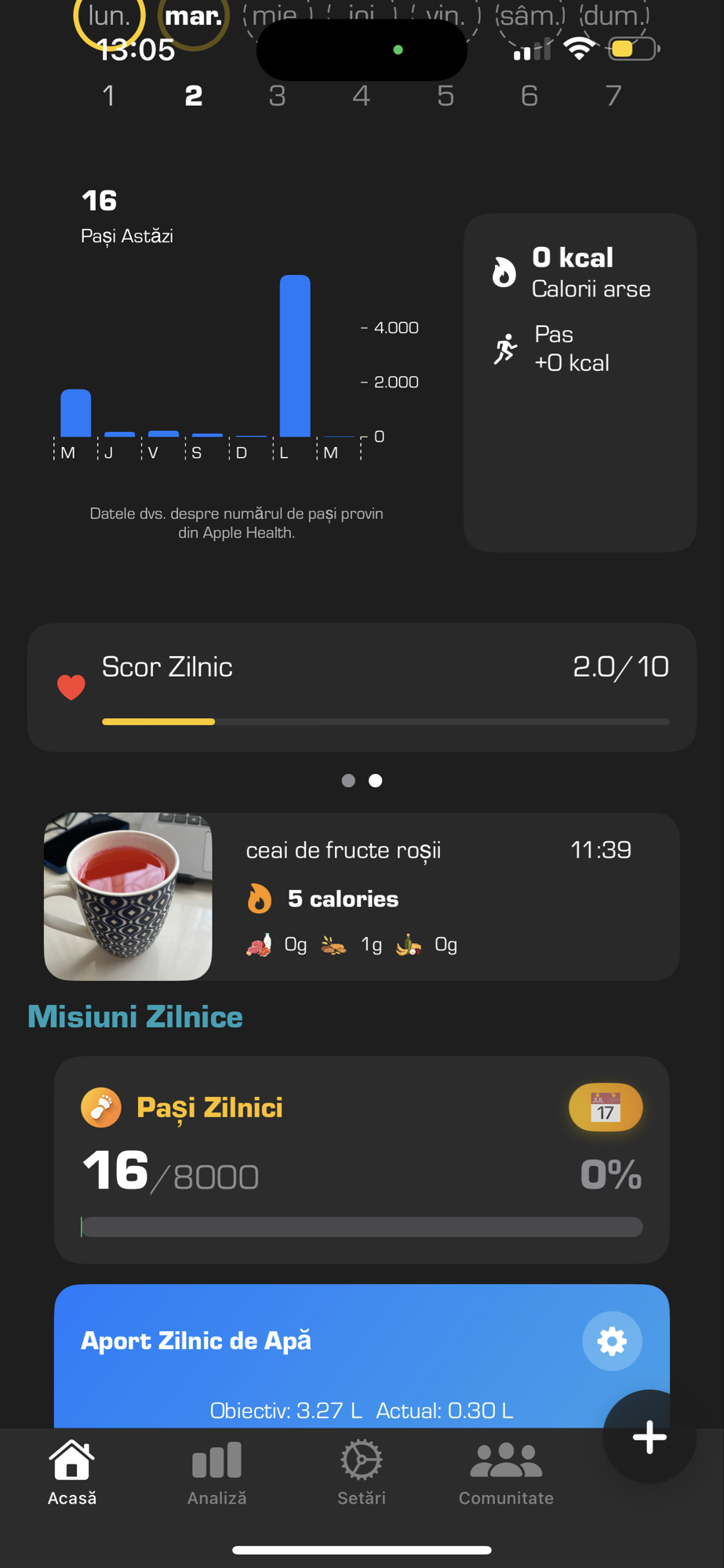Tap the Scor Zilnic progress bar
The width and height of the screenshot is (724, 1568).
[384, 721]
